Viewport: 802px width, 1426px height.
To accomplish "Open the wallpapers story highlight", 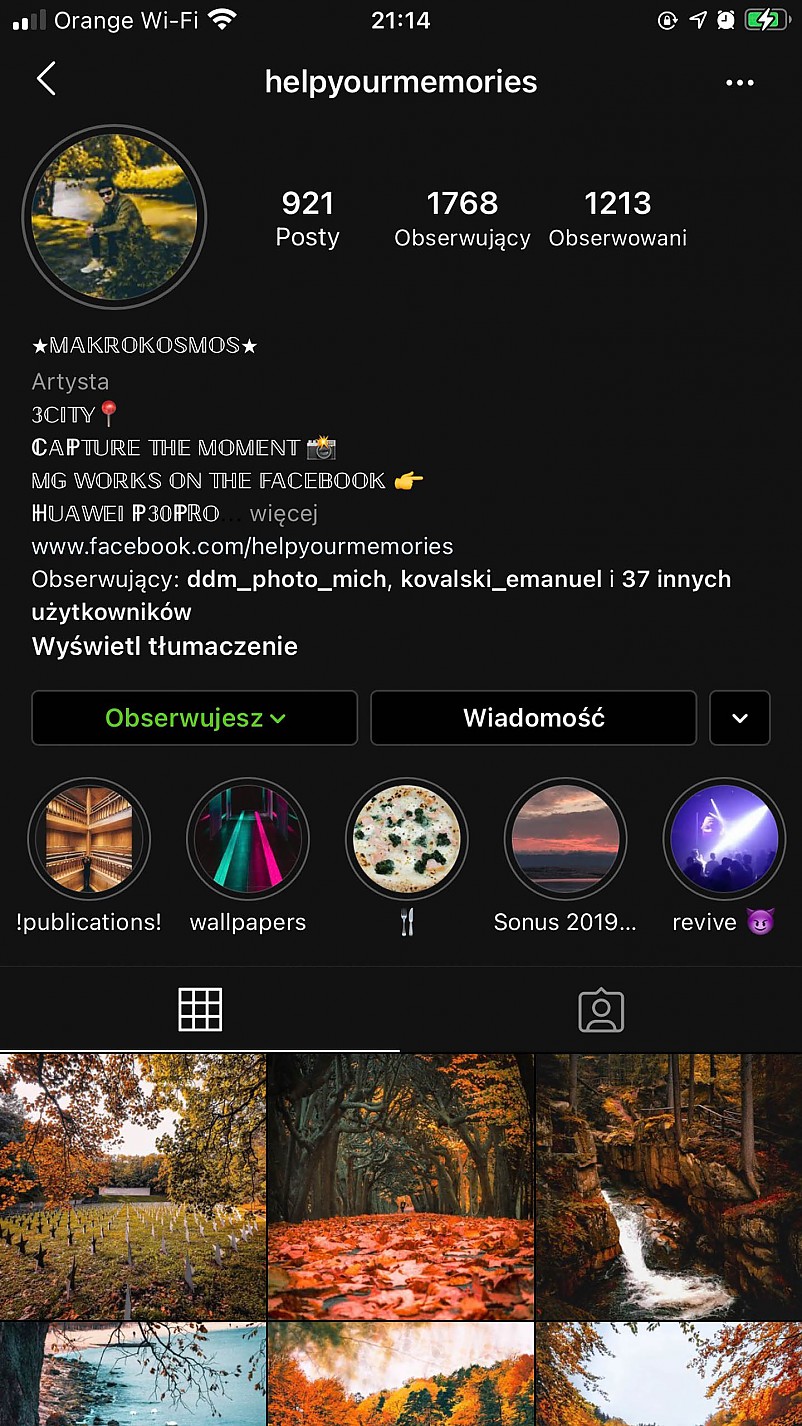I will pos(248,840).
